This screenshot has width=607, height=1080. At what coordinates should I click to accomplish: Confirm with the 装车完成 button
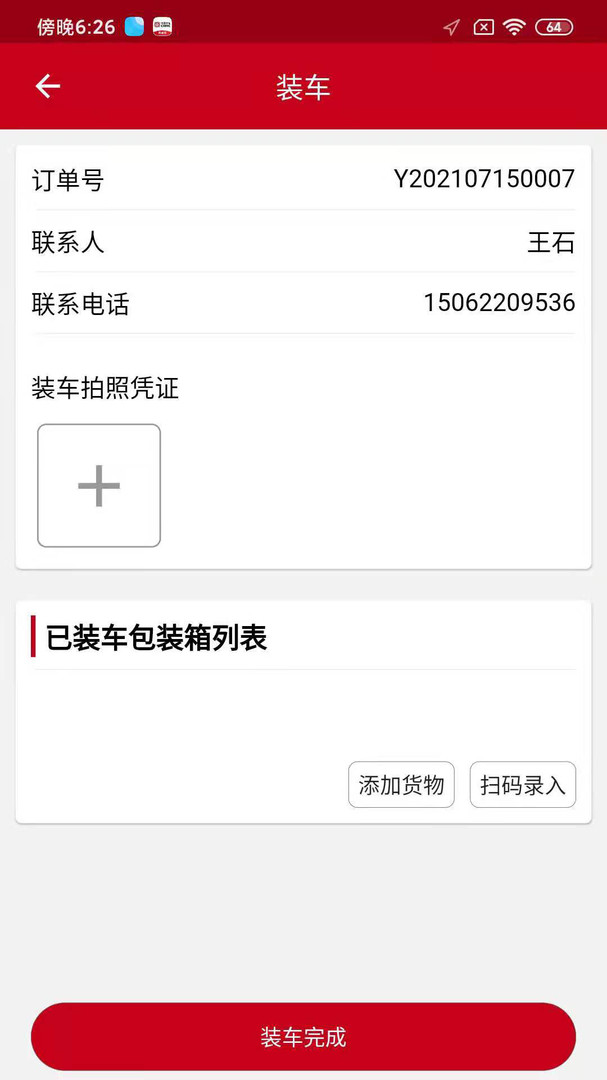point(303,1037)
